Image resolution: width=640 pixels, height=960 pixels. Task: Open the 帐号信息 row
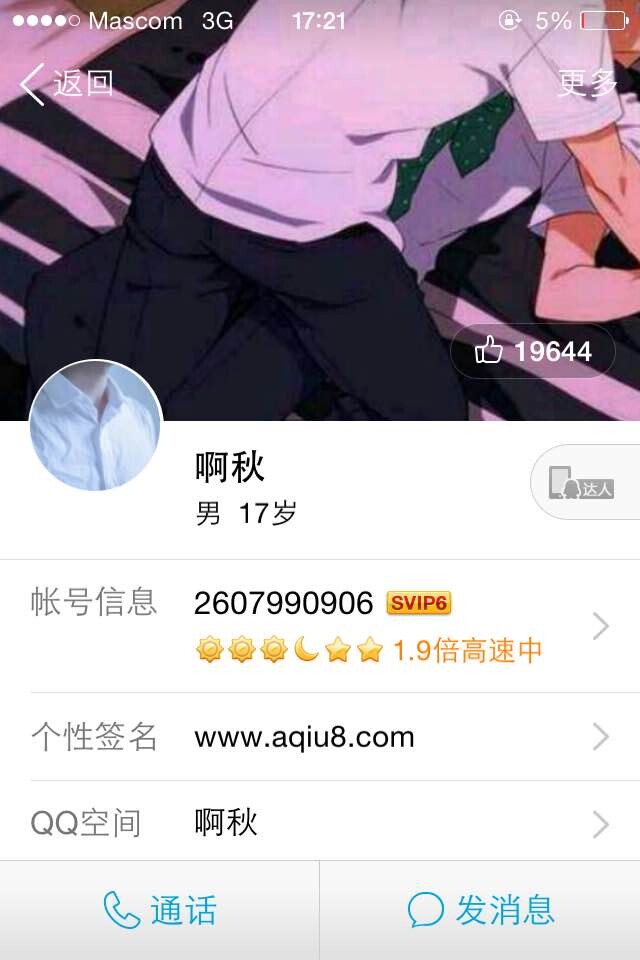coord(320,626)
